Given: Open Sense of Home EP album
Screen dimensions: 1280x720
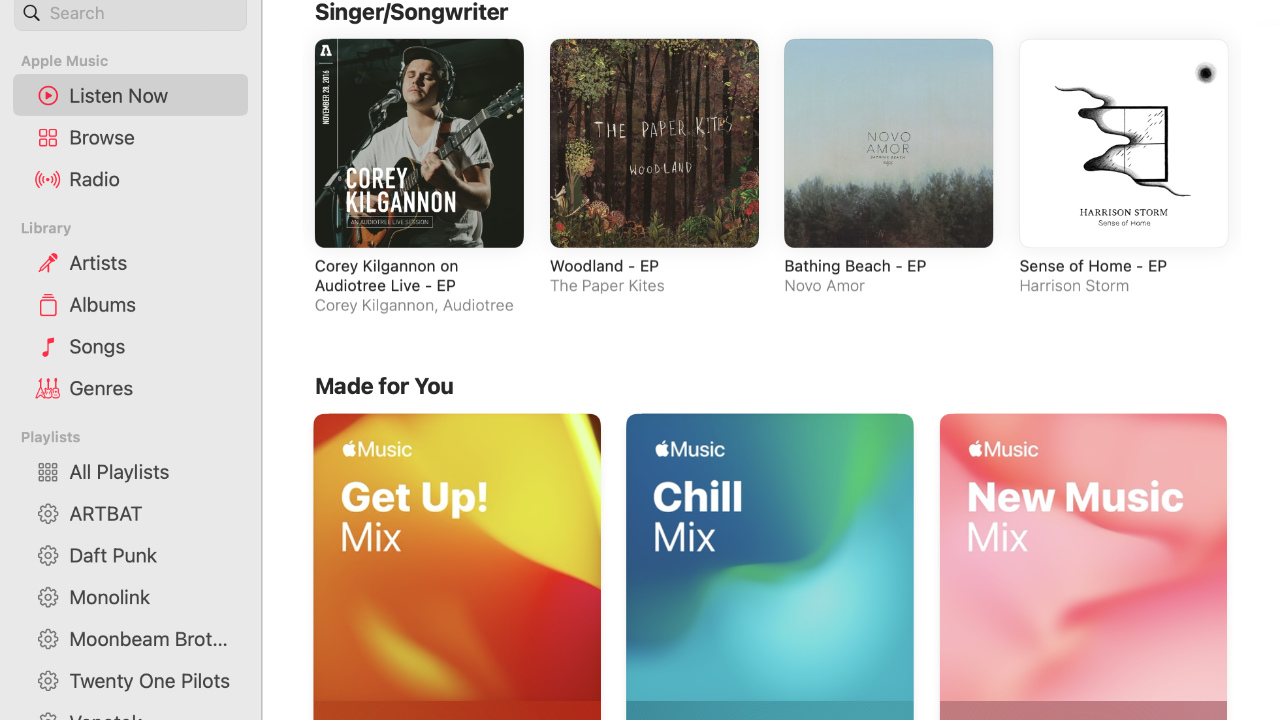Looking at the screenshot, I should click(x=1123, y=144).
